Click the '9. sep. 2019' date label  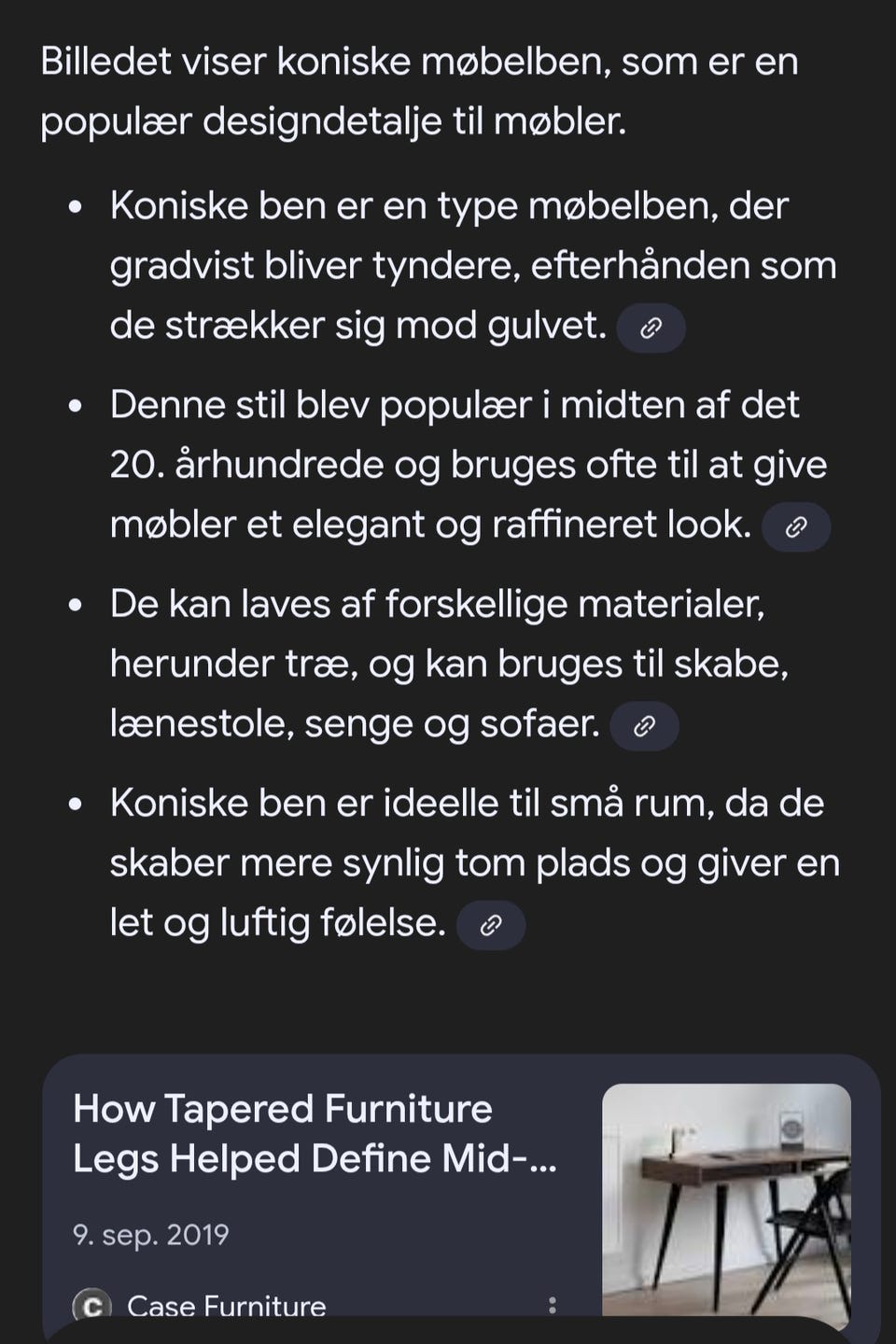[x=149, y=1234]
